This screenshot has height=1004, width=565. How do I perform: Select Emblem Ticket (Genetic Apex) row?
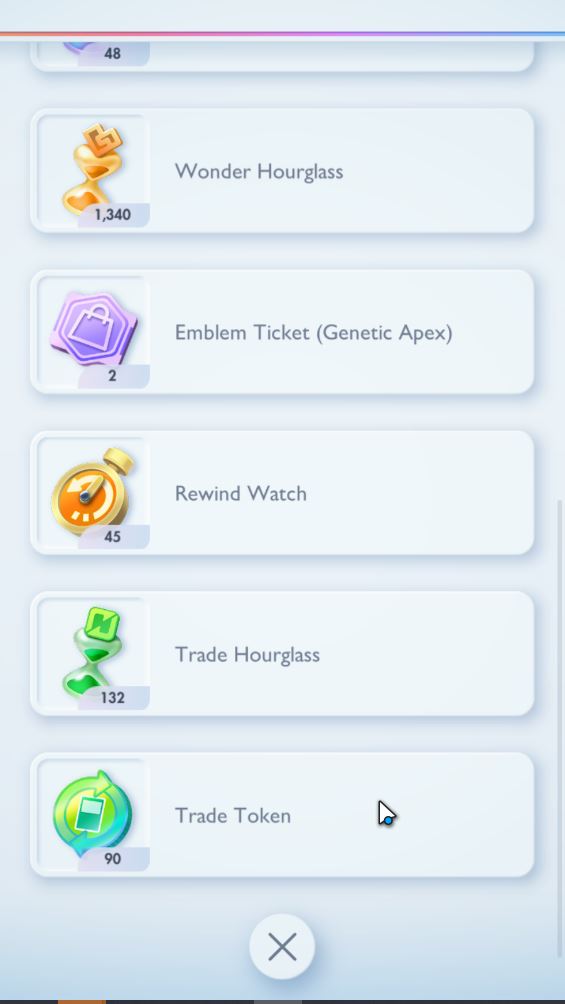click(282, 332)
